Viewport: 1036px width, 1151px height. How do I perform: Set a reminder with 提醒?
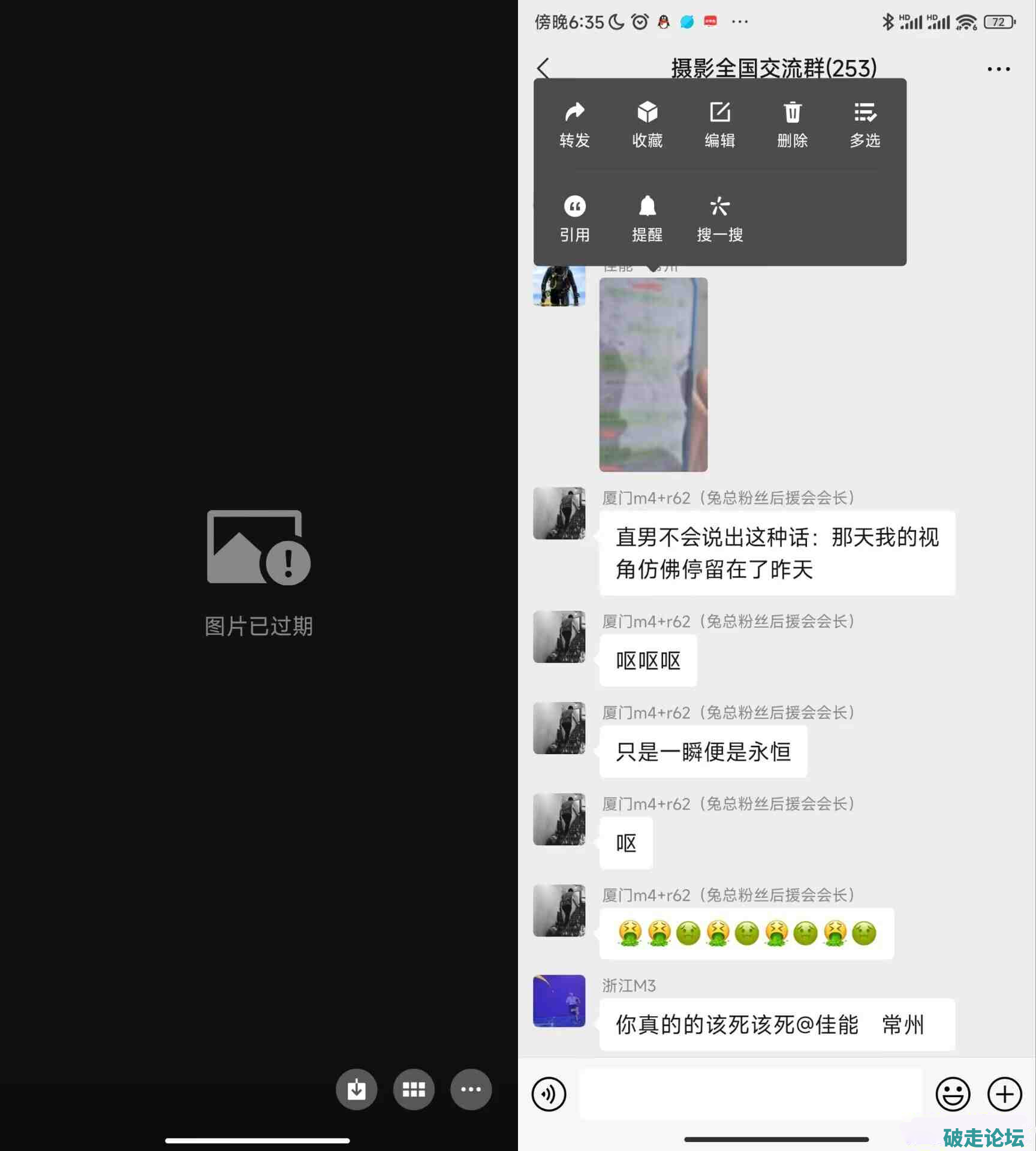tap(647, 219)
